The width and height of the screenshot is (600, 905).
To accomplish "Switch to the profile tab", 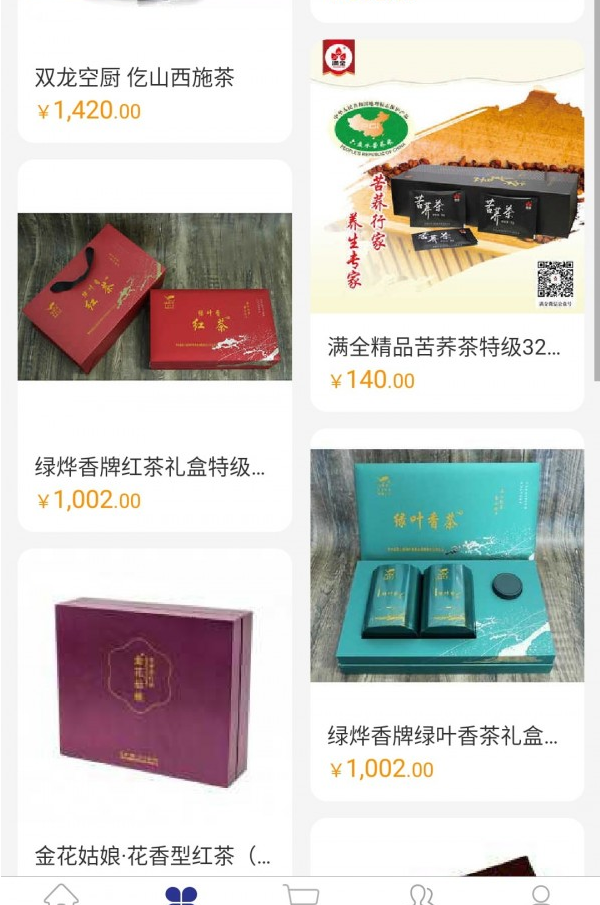I will pyautogui.click(x=541, y=893).
